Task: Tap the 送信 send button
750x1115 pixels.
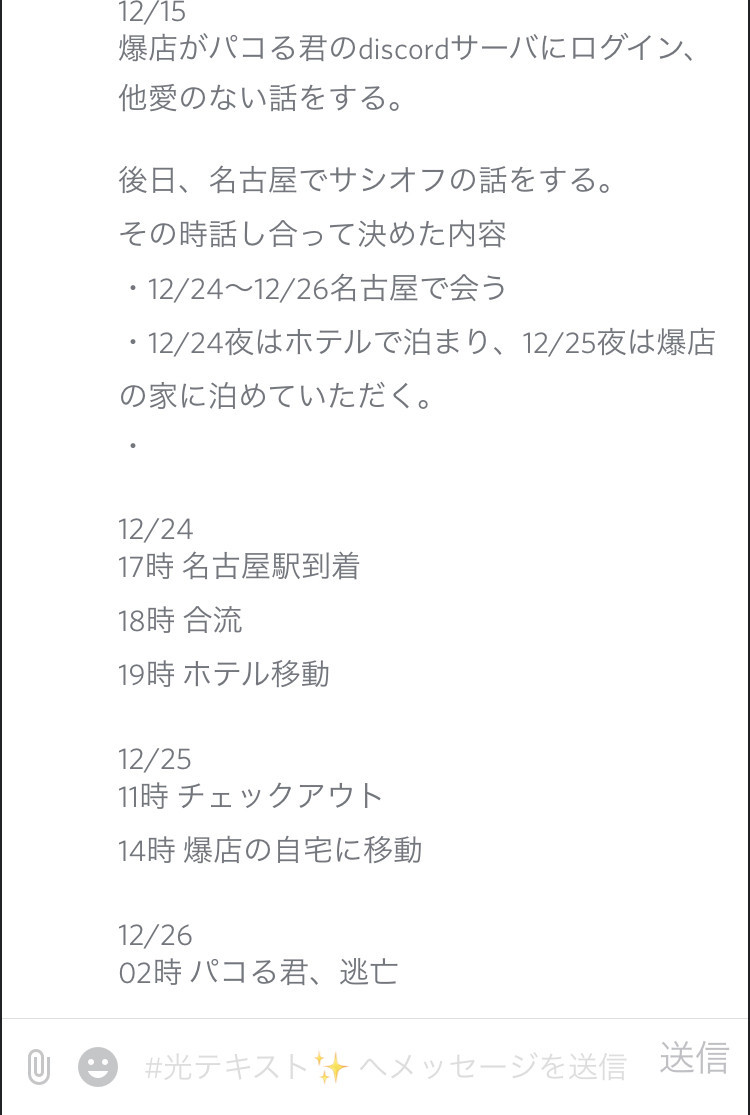Action: 693,1058
